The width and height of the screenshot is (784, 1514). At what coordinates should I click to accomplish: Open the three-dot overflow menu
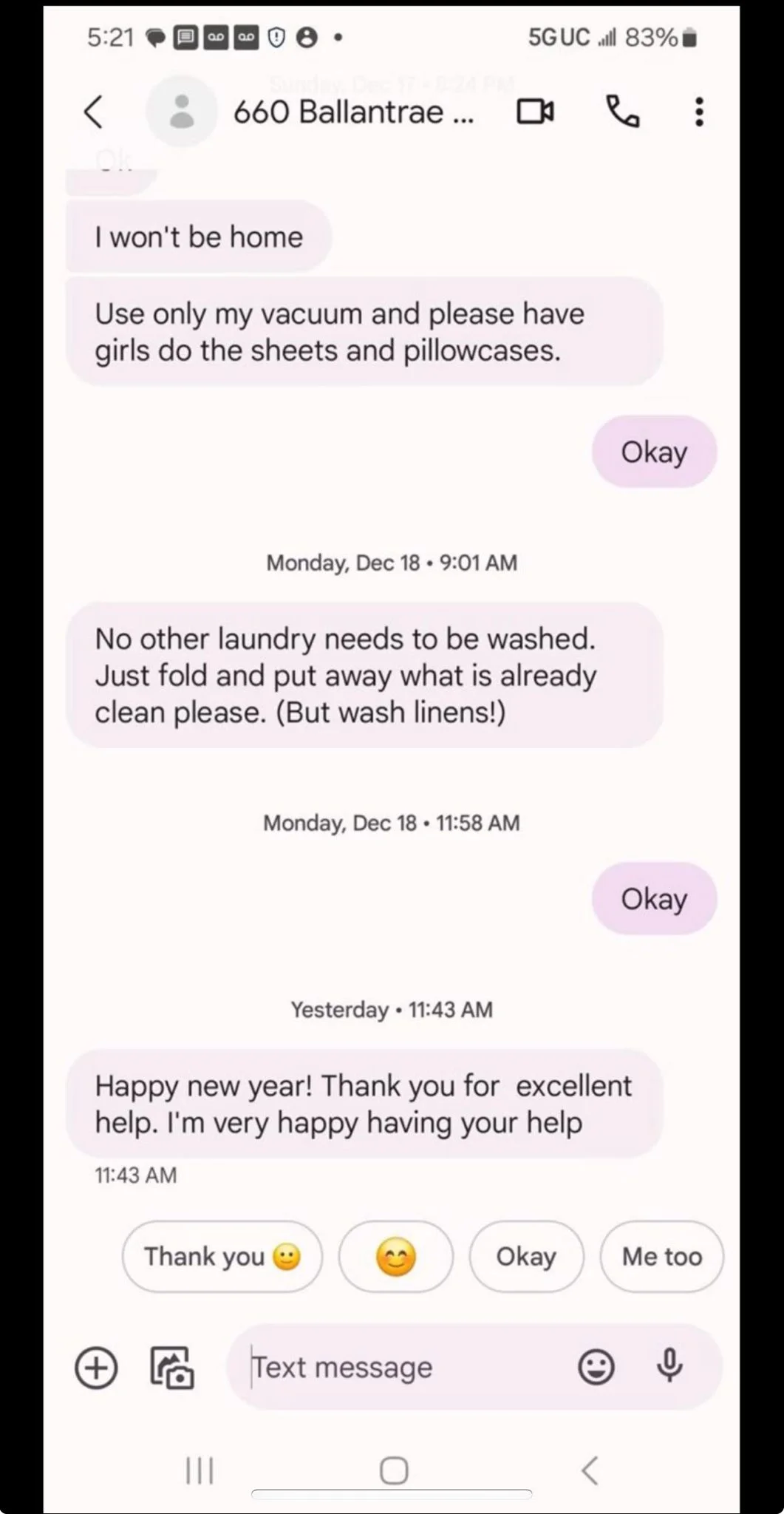pyautogui.click(x=699, y=112)
